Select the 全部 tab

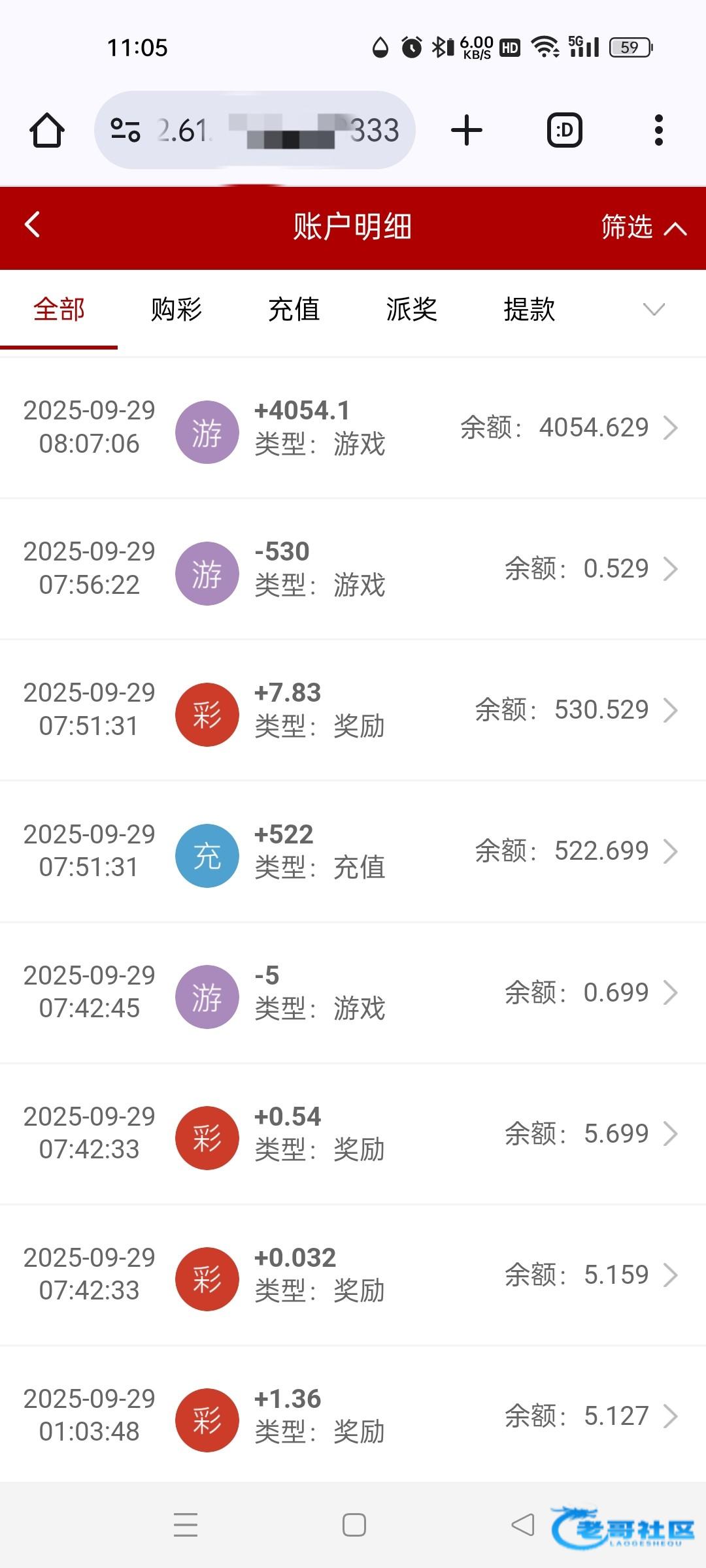coord(59,309)
